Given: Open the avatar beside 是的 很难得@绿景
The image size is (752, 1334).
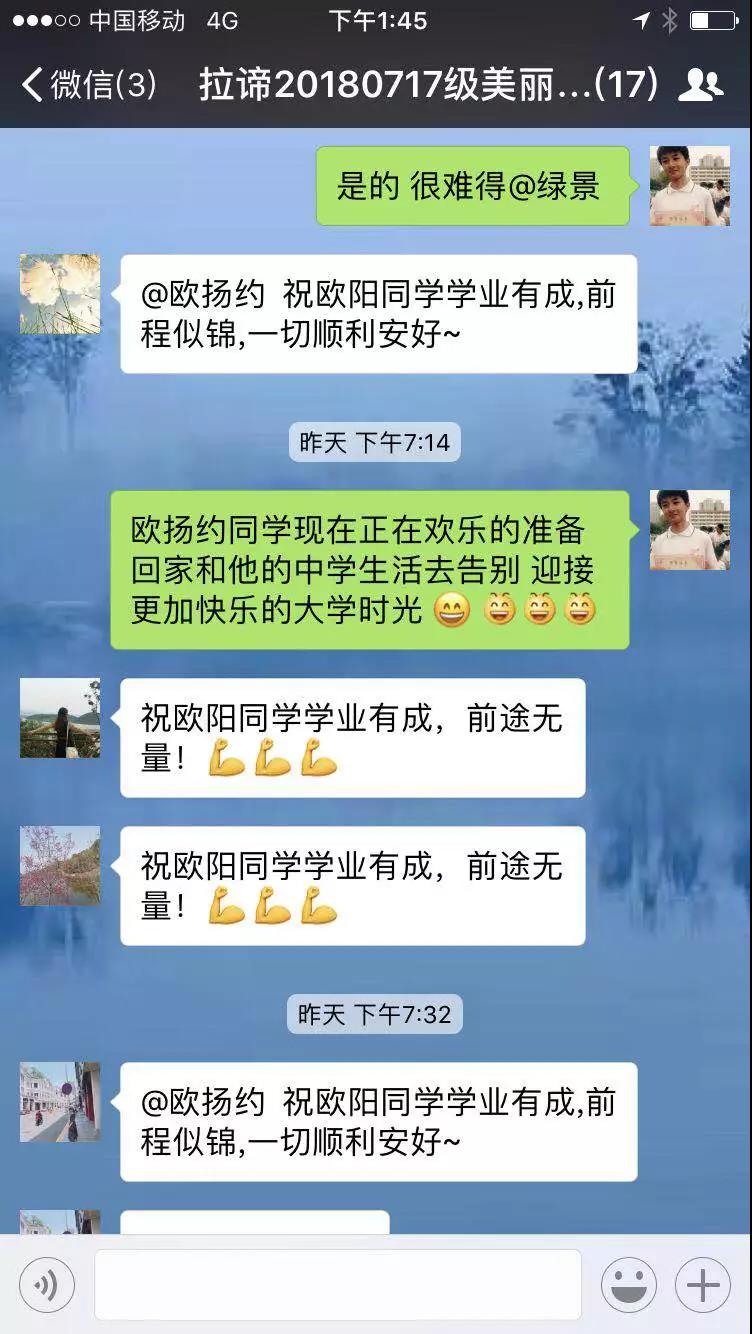Looking at the screenshot, I should (690, 186).
